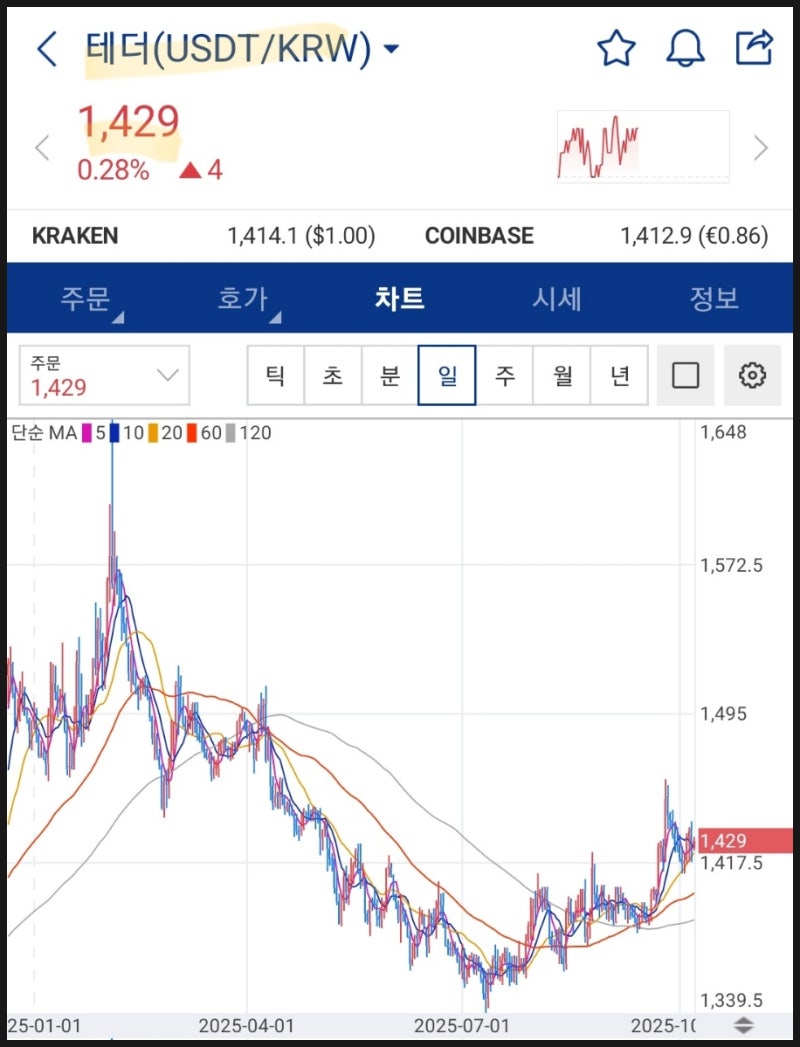Image resolution: width=800 pixels, height=1047 pixels.
Task: Tap the back arrow at top left
Action: [45, 46]
